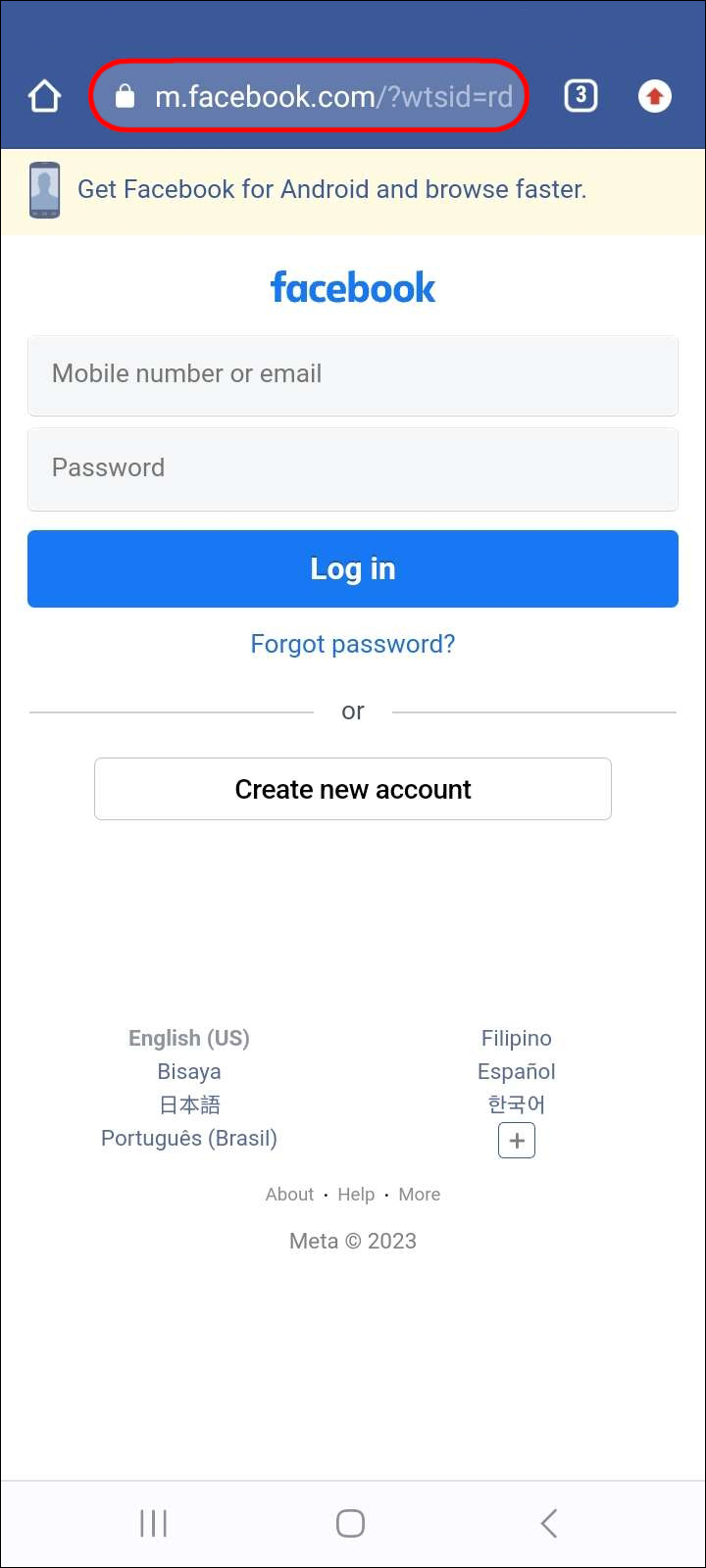Screen dimensions: 706x1568
Task: Focus the Password field
Action: [353, 468]
